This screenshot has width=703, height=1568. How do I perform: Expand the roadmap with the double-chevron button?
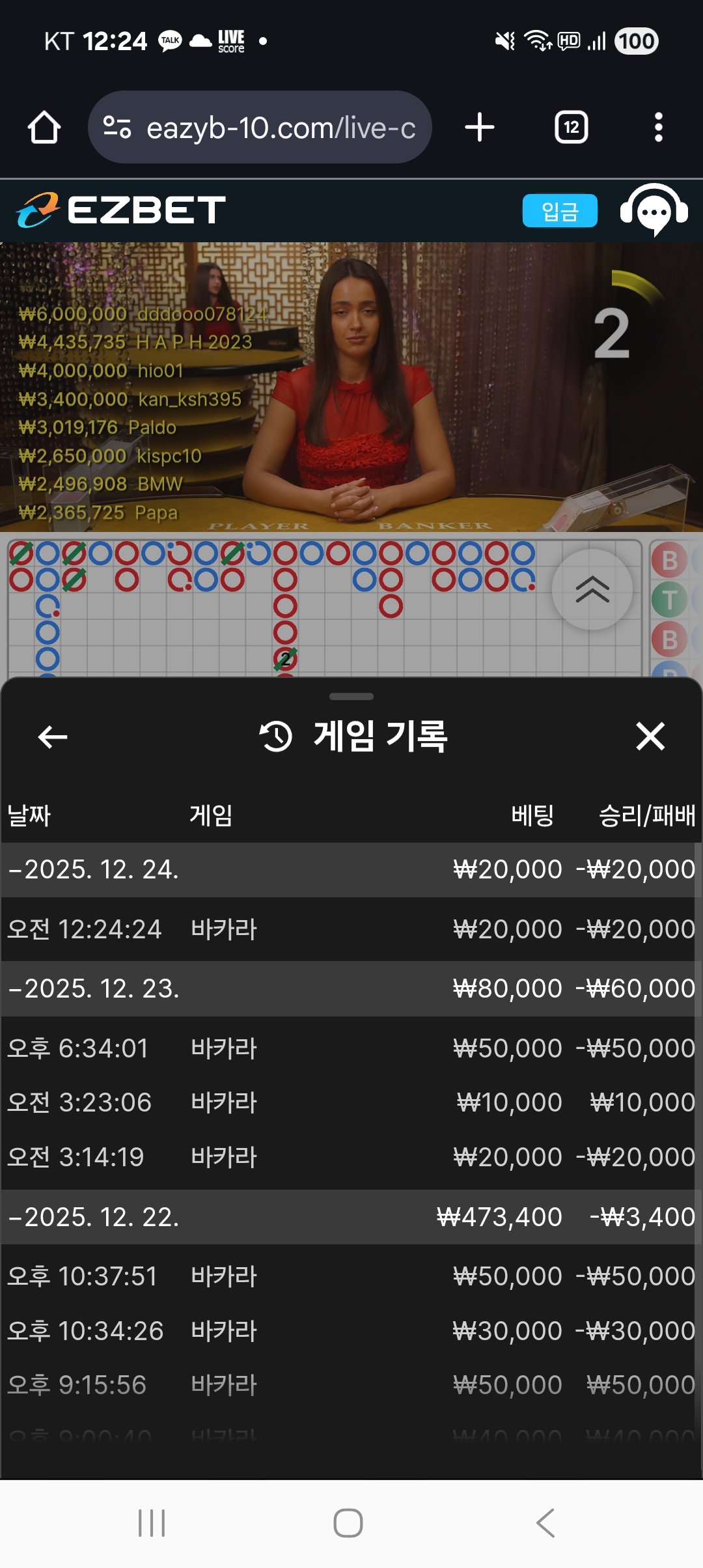592,589
